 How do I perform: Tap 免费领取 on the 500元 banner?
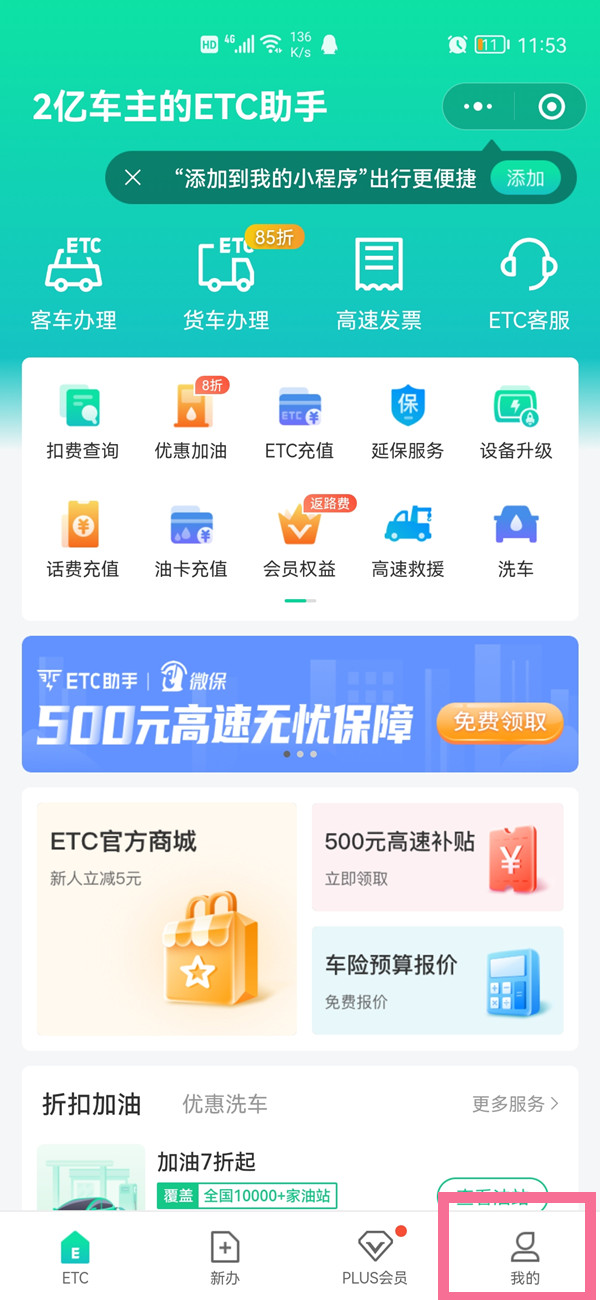pyautogui.click(x=499, y=721)
